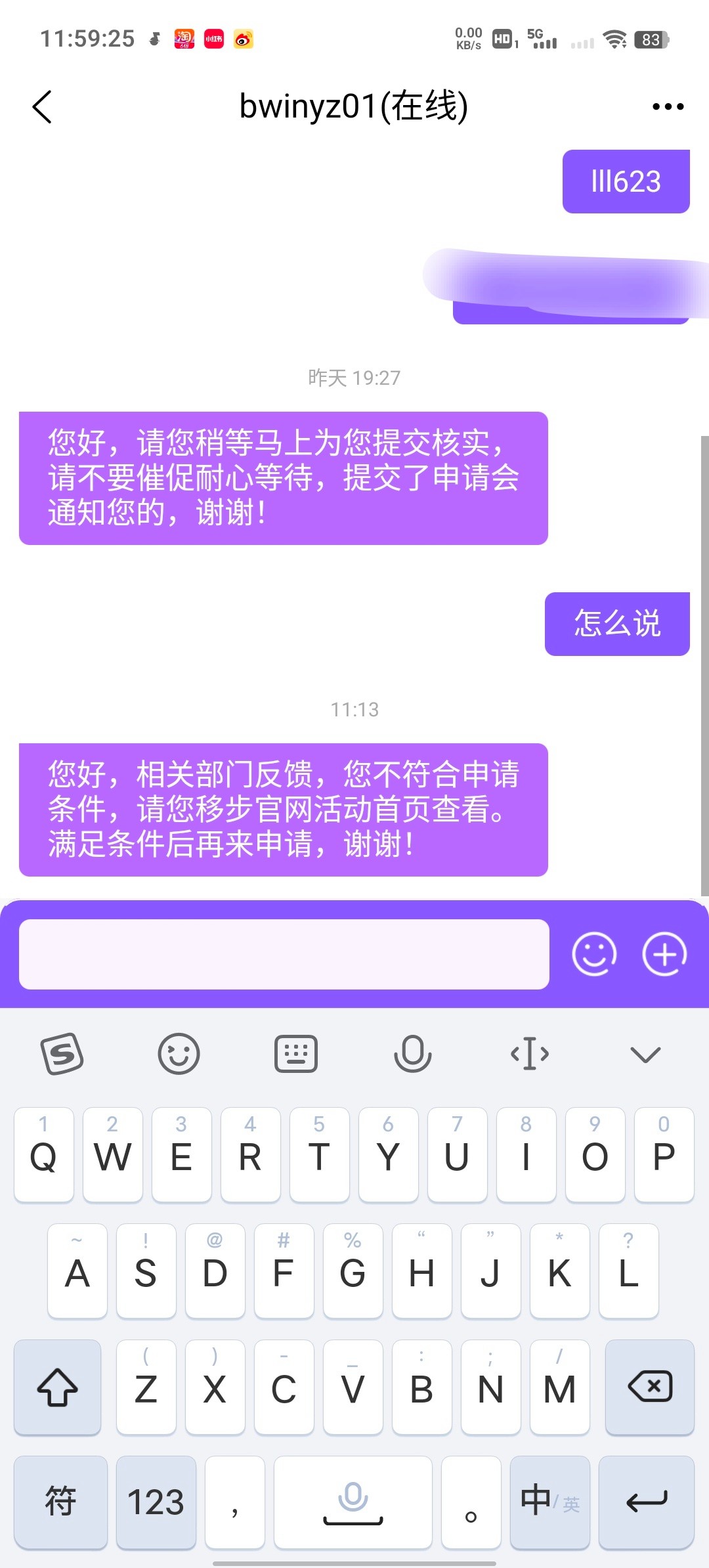
Task: Go back from the bwinyz01 chat
Action: (x=42, y=107)
